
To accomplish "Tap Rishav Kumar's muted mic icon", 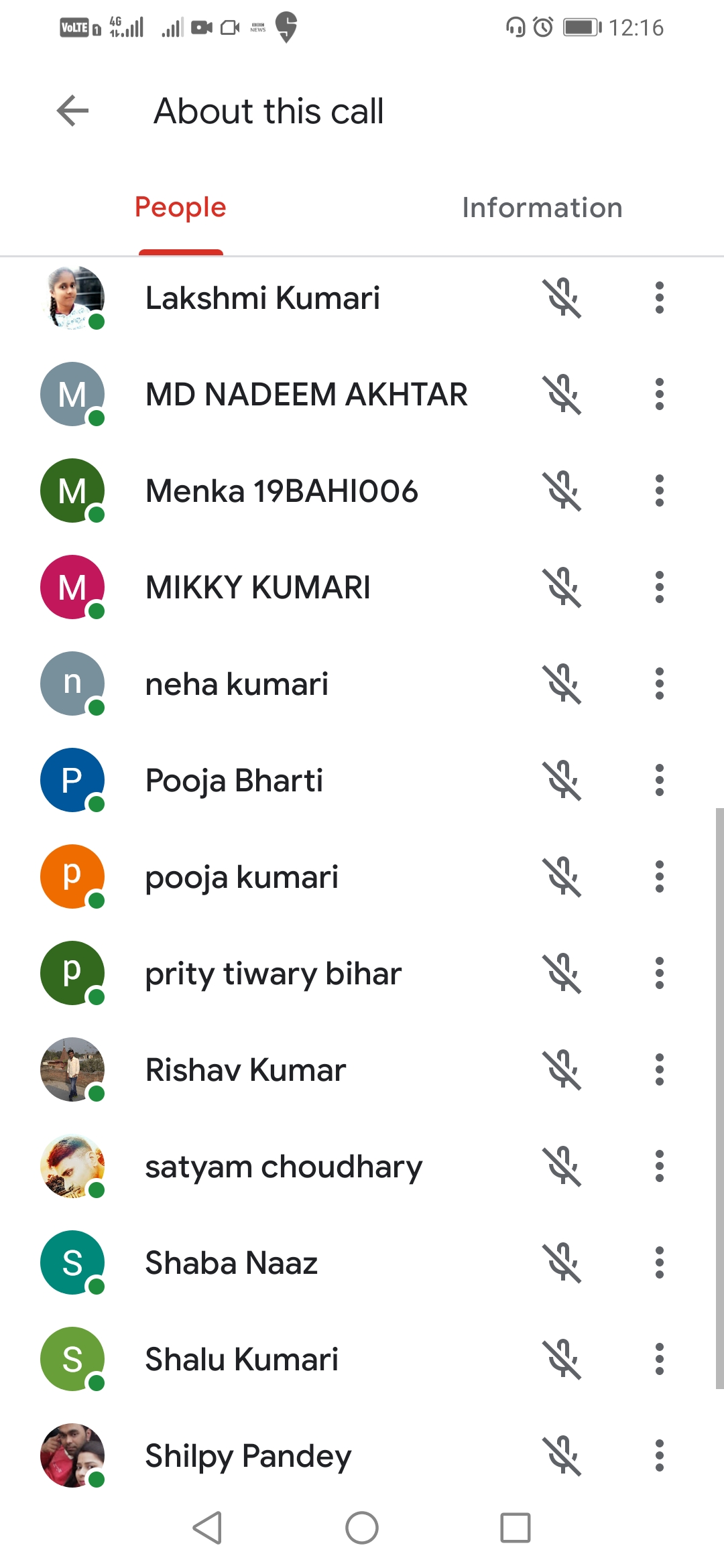I will click(x=562, y=1069).
